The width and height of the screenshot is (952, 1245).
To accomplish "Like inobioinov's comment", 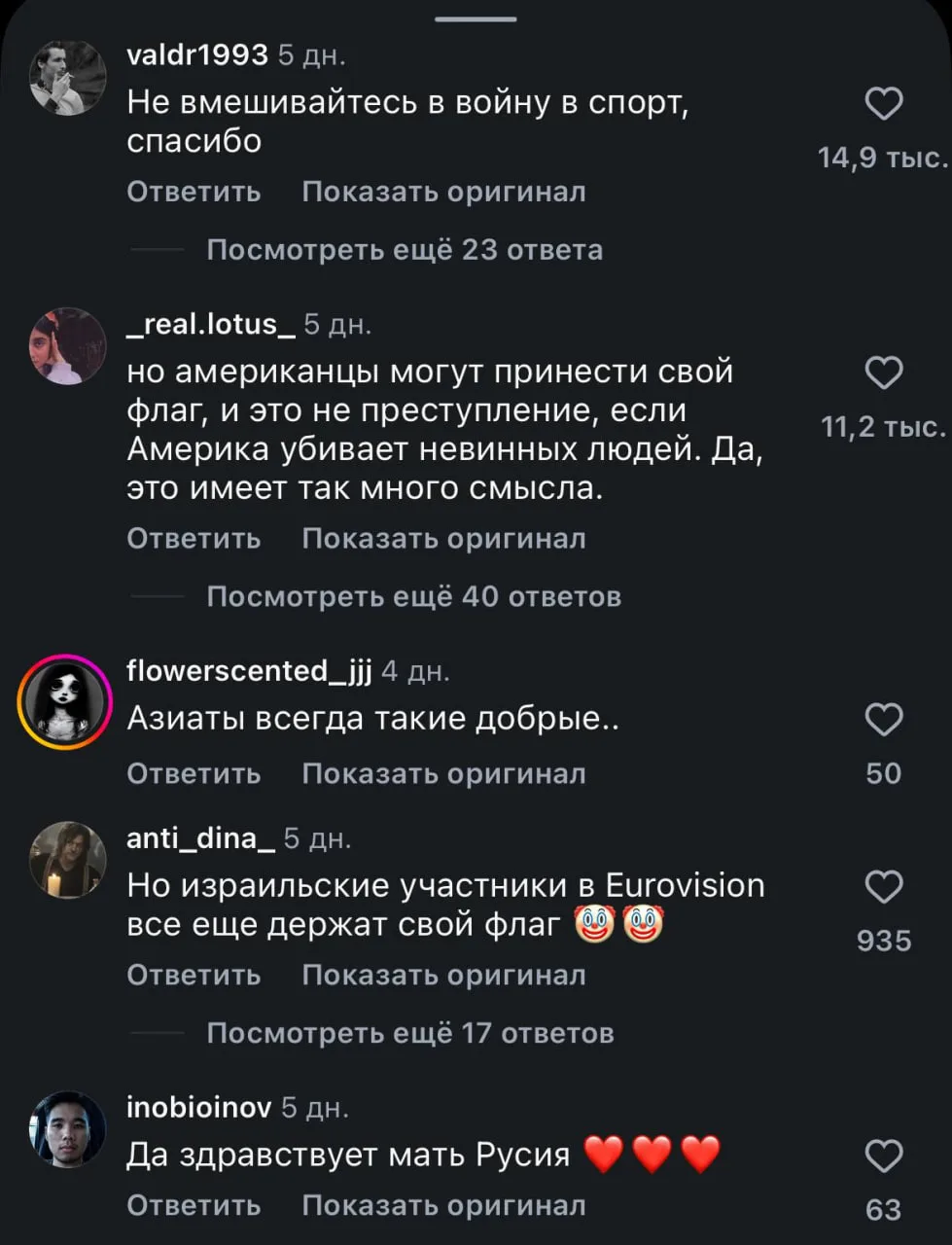I will tap(884, 1156).
